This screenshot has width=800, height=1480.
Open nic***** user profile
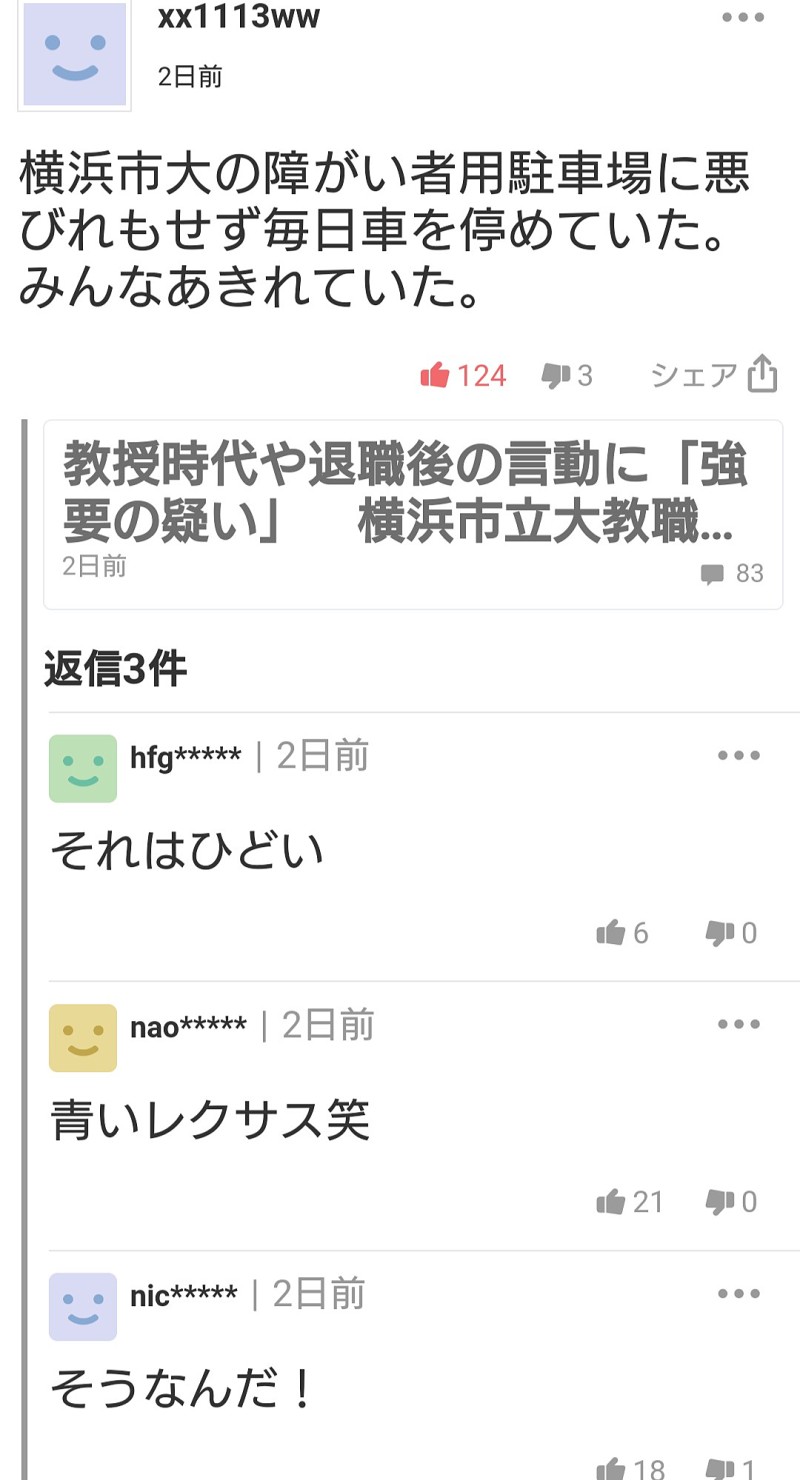[x=83, y=1306]
